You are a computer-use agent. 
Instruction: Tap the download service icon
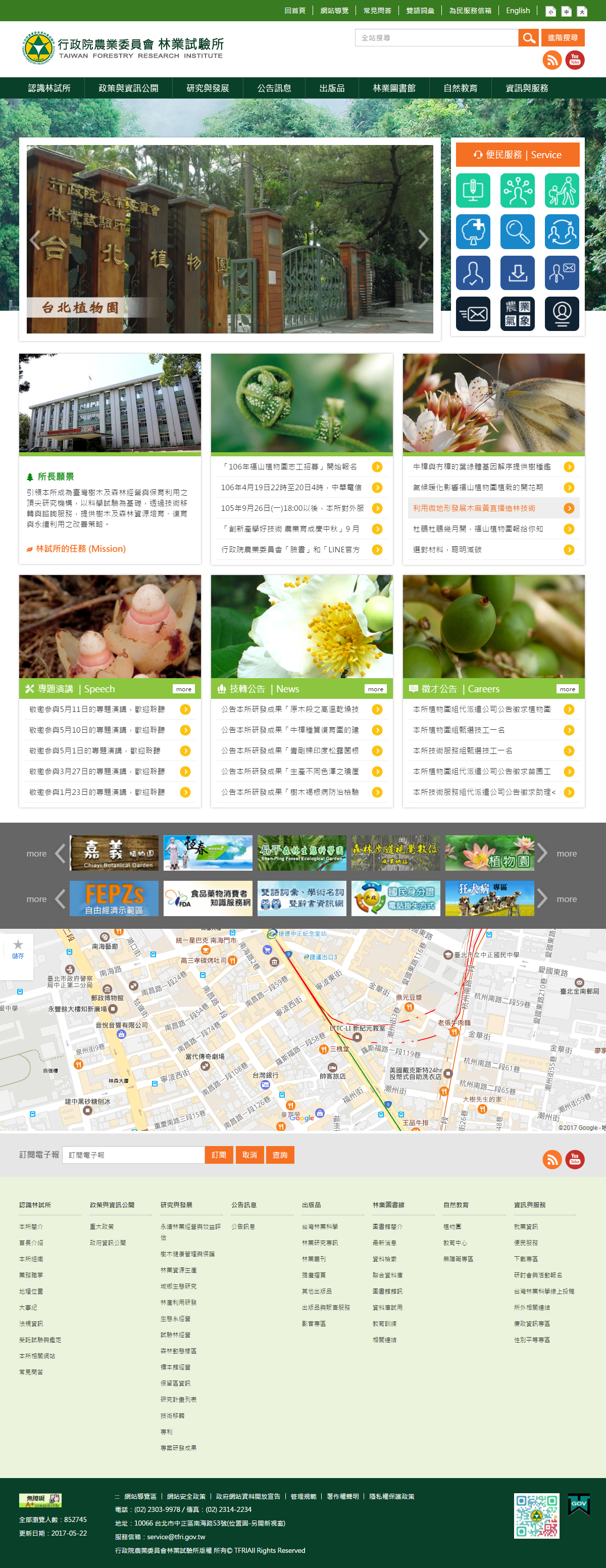pyautogui.click(x=517, y=273)
